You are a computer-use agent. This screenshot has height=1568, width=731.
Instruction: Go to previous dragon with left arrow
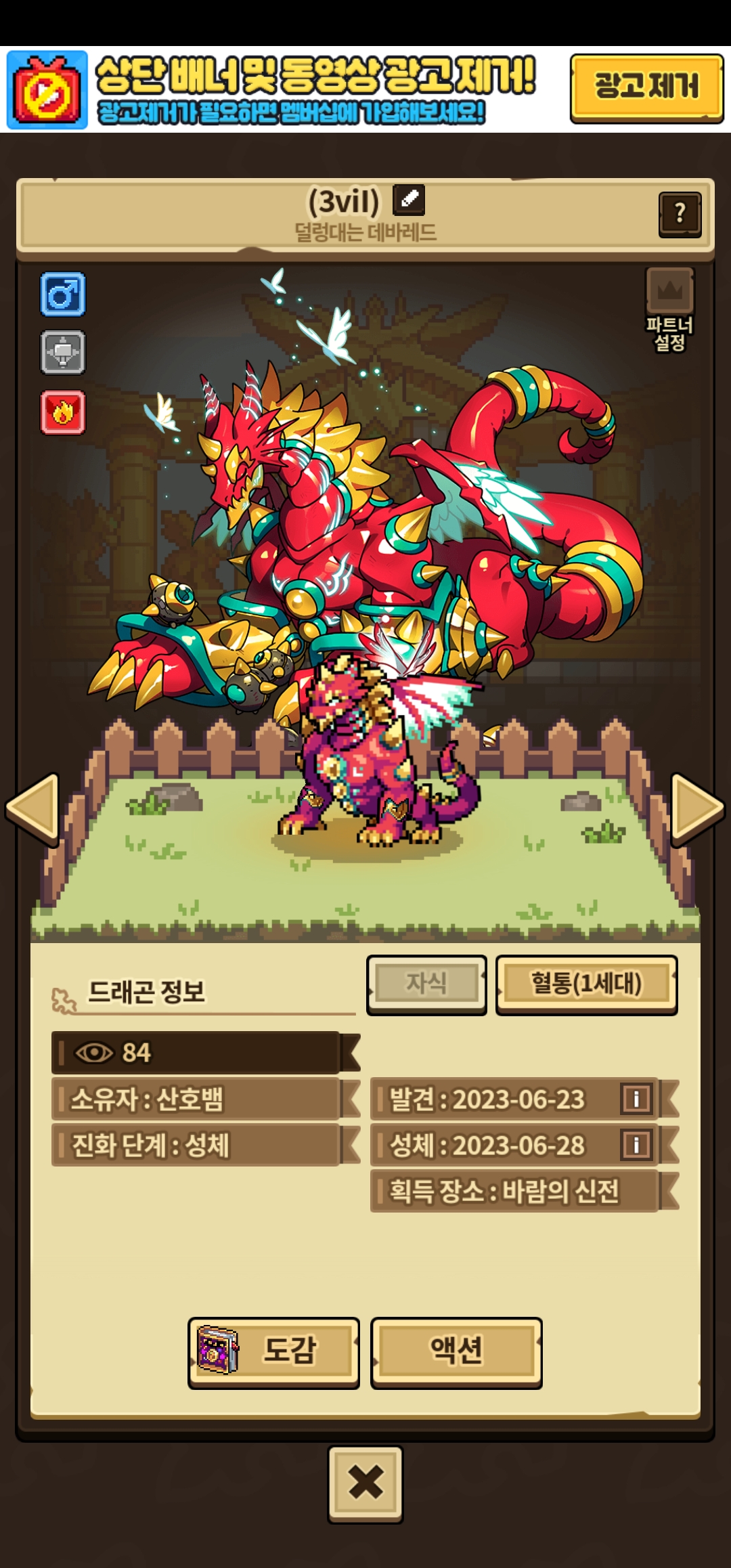pos(32,808)
